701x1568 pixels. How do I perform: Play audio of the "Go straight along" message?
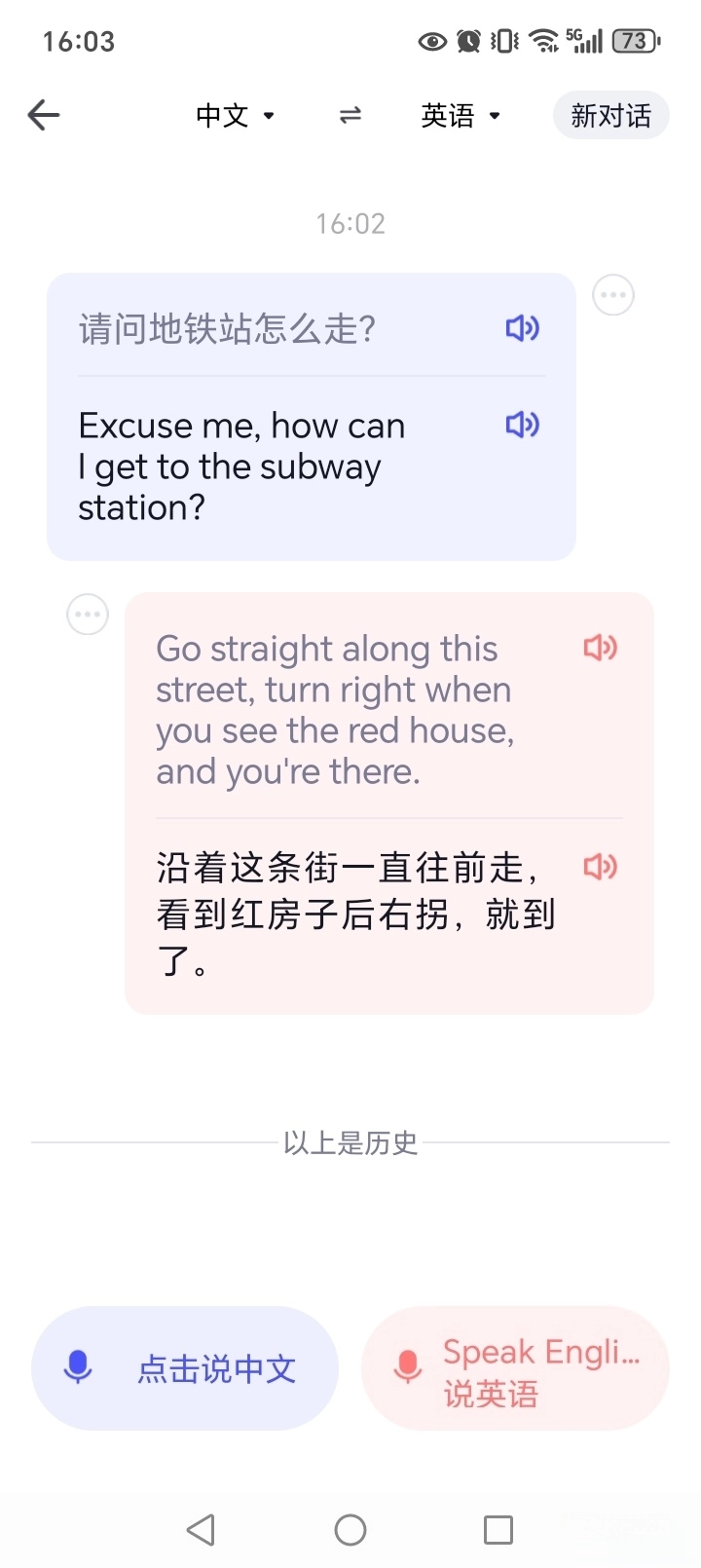pyautogui.click(x=600, y=648)
